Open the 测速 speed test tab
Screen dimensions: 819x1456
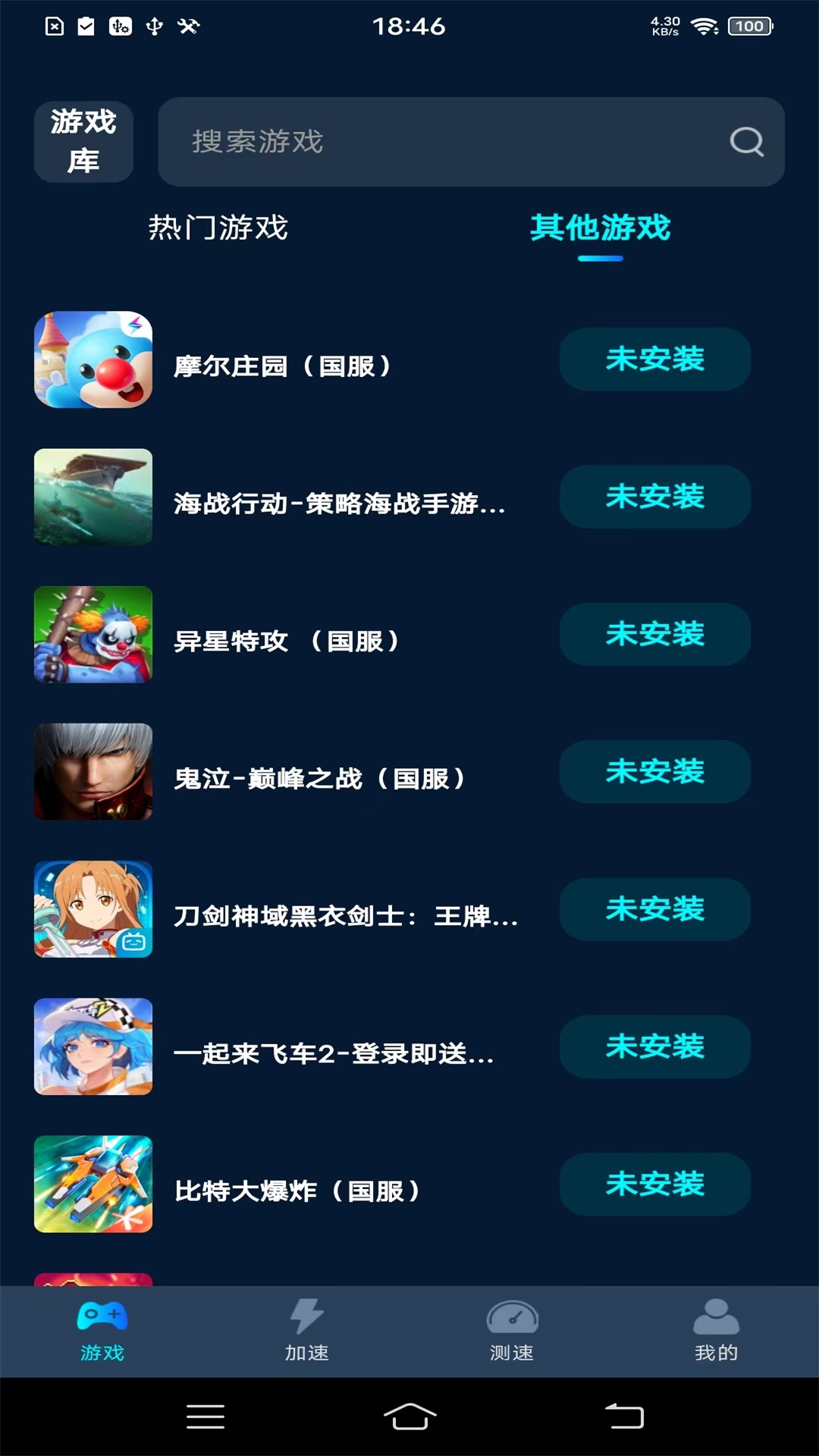coord(512,1332)
